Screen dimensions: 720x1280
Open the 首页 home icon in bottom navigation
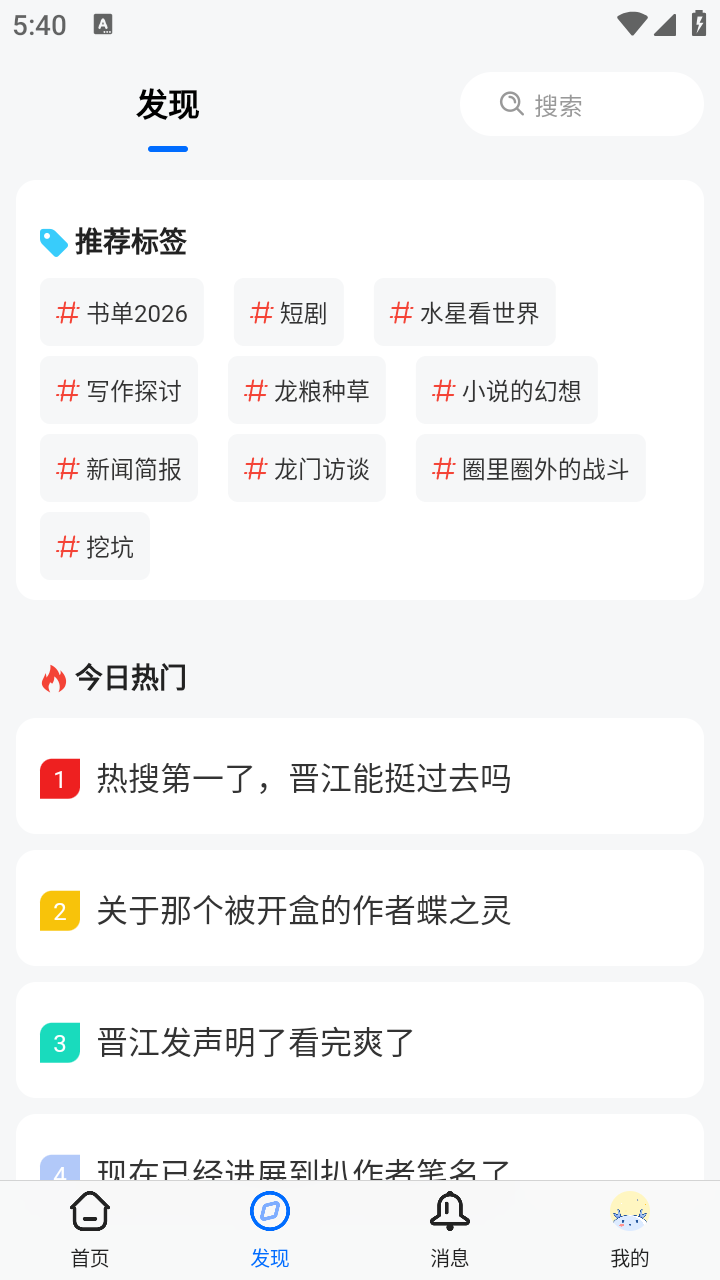click(x=89, y=1210)
